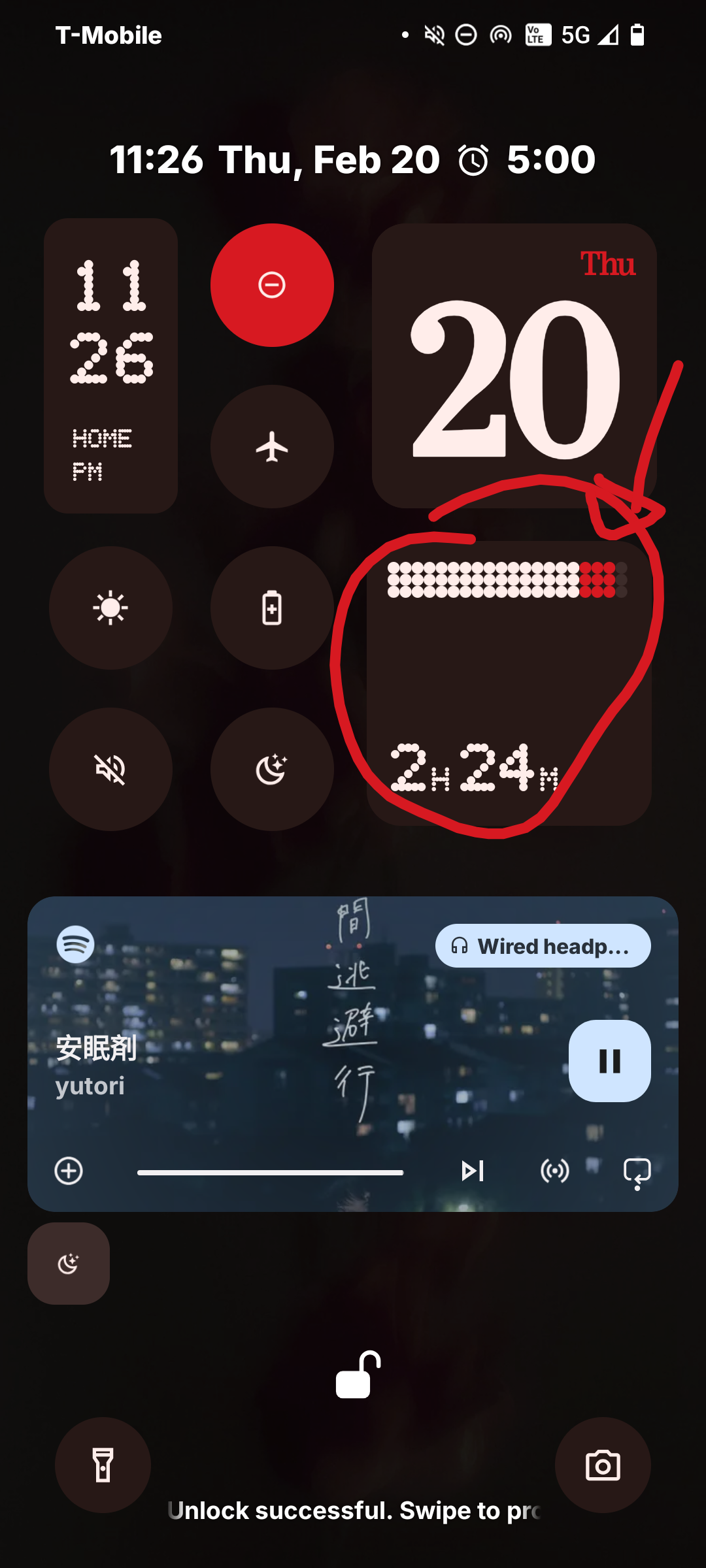
Task: Tap the broadcast icon in media player
Action: [554, 1171]
